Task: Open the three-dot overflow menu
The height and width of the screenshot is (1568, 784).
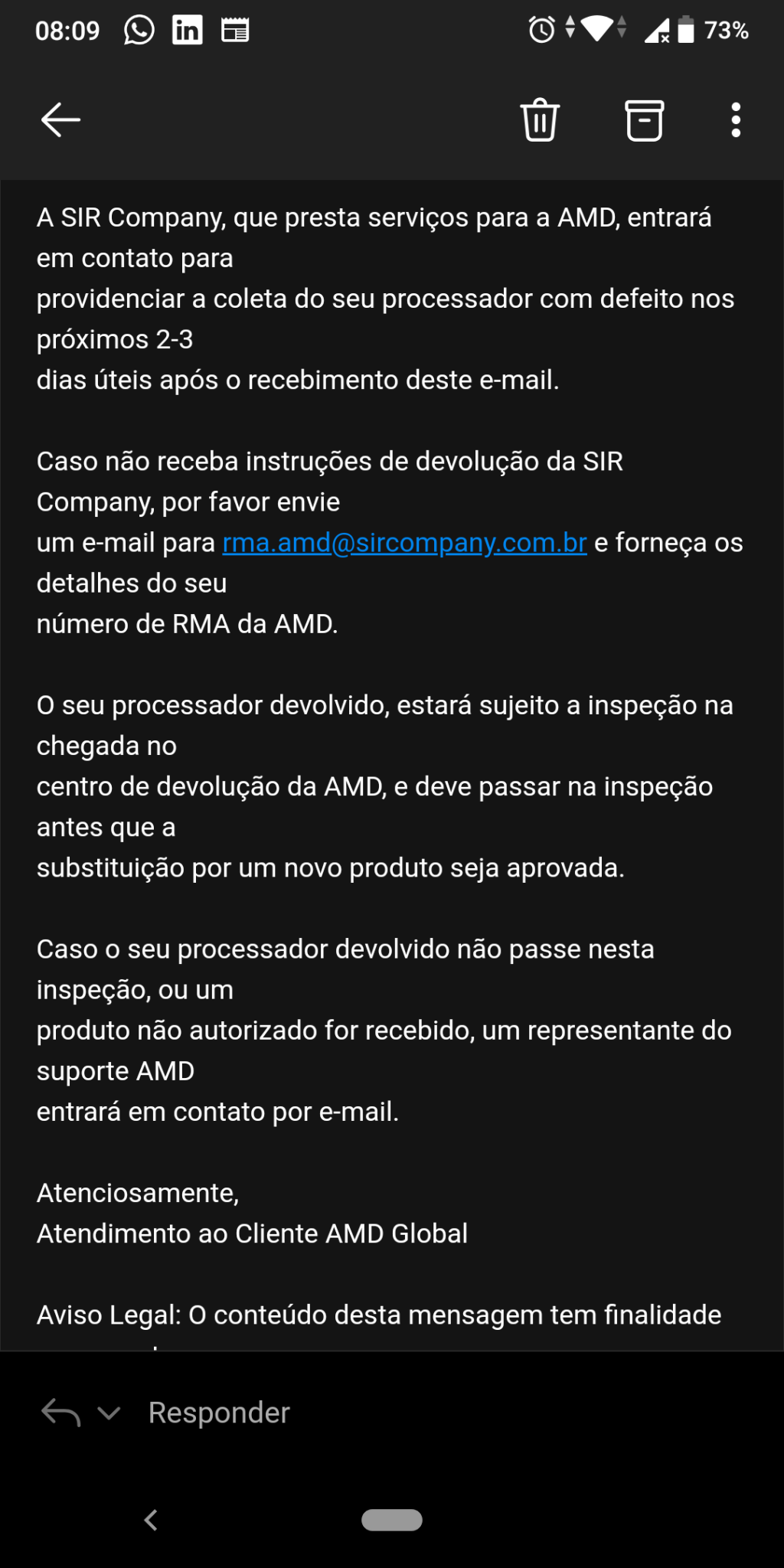Action: pyautogui.click(x=736, y=120)
